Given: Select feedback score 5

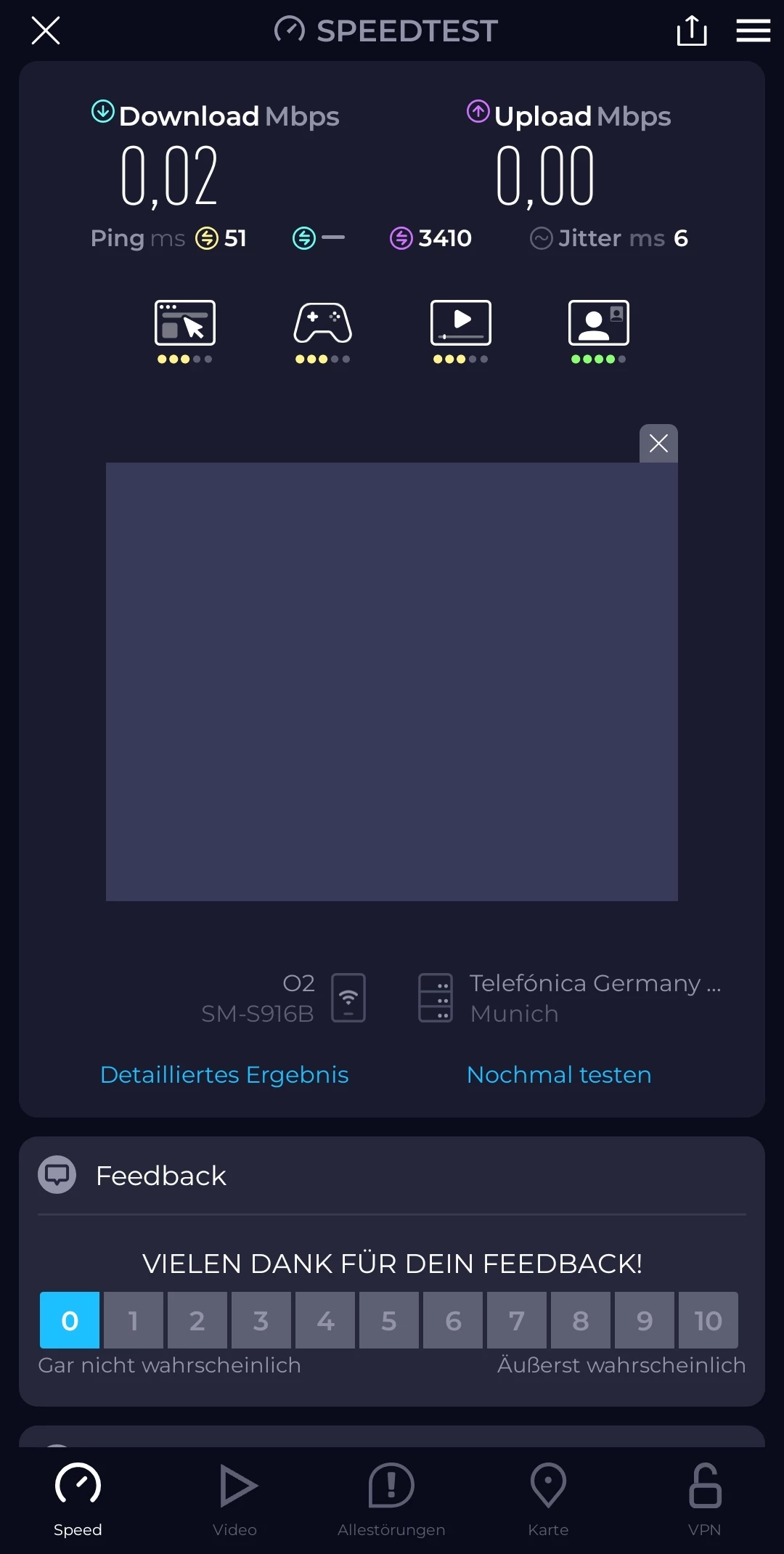Looking at the screenshot, I should click(x=389, y=1320).
